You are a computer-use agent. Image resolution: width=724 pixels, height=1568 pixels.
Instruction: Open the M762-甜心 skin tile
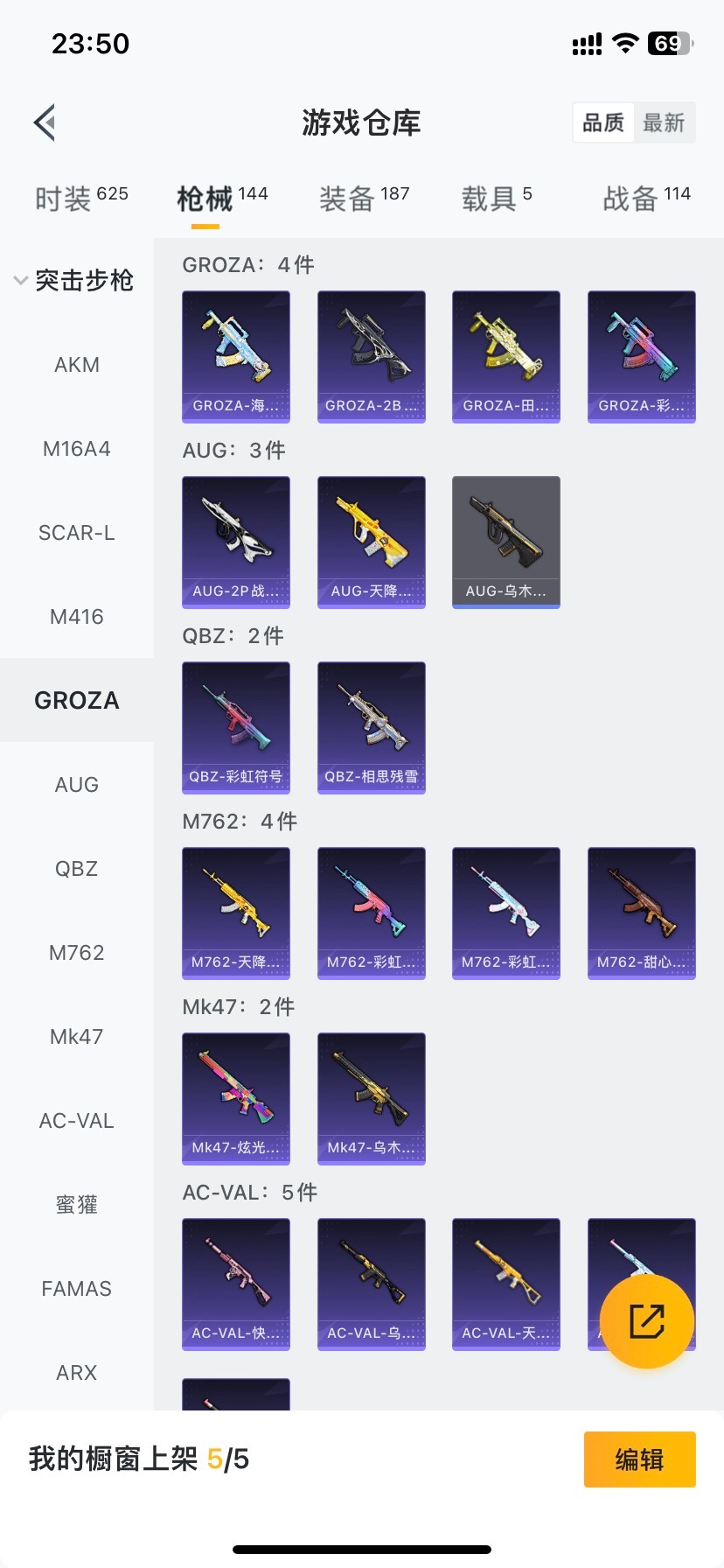point(641,913)
